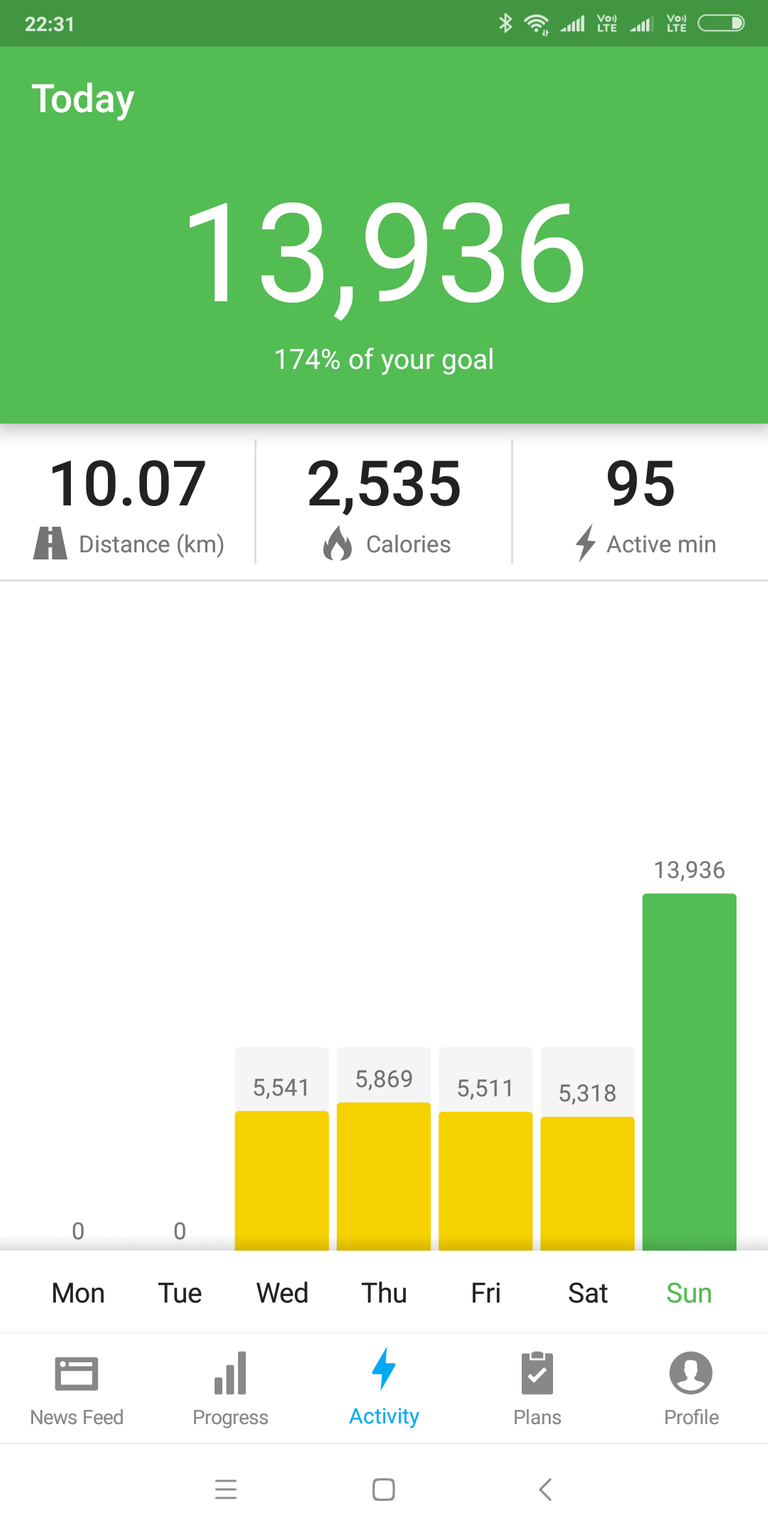This screenshot has width=768, height=1536.
Task: Open the Profile tab
Action: pos(691,1389)
